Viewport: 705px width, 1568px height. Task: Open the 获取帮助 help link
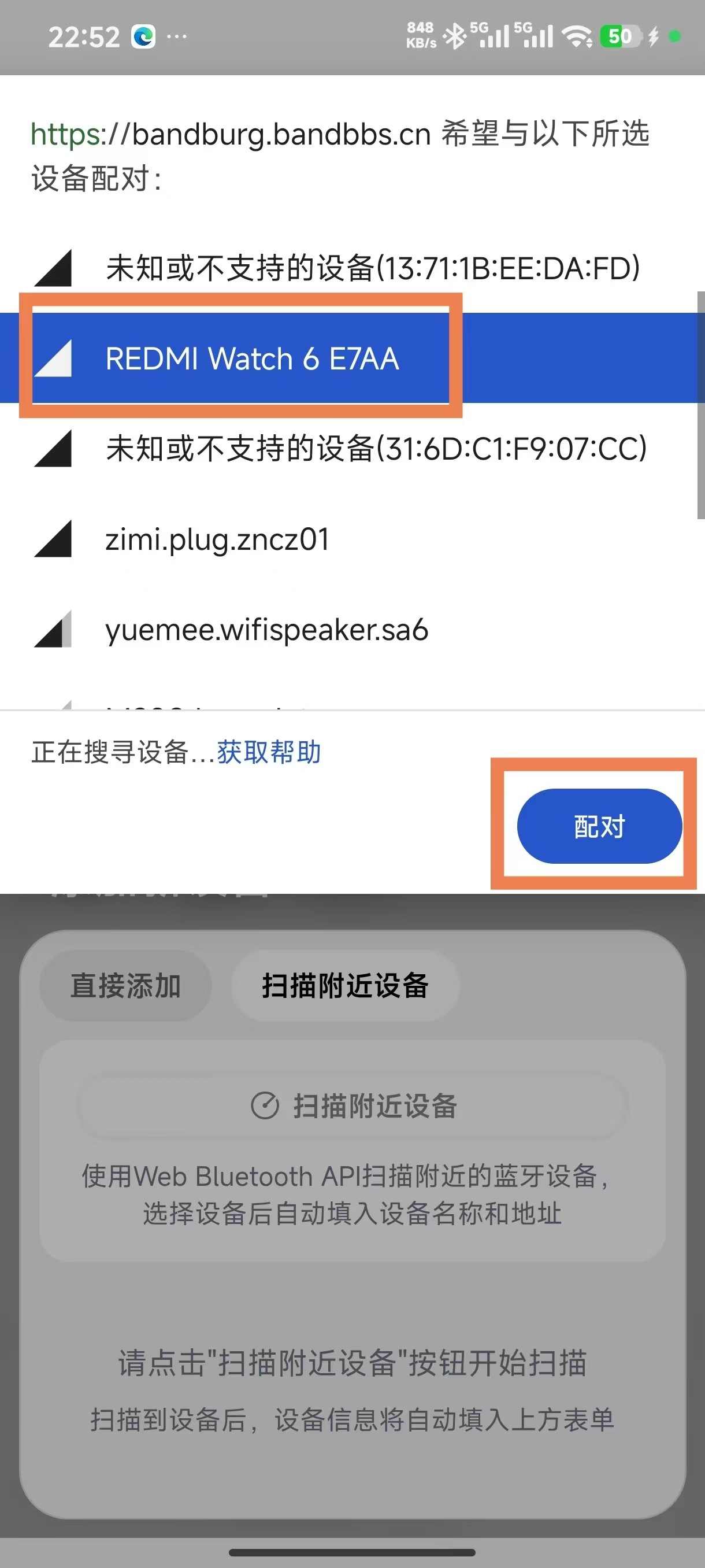tap(269, 752)
